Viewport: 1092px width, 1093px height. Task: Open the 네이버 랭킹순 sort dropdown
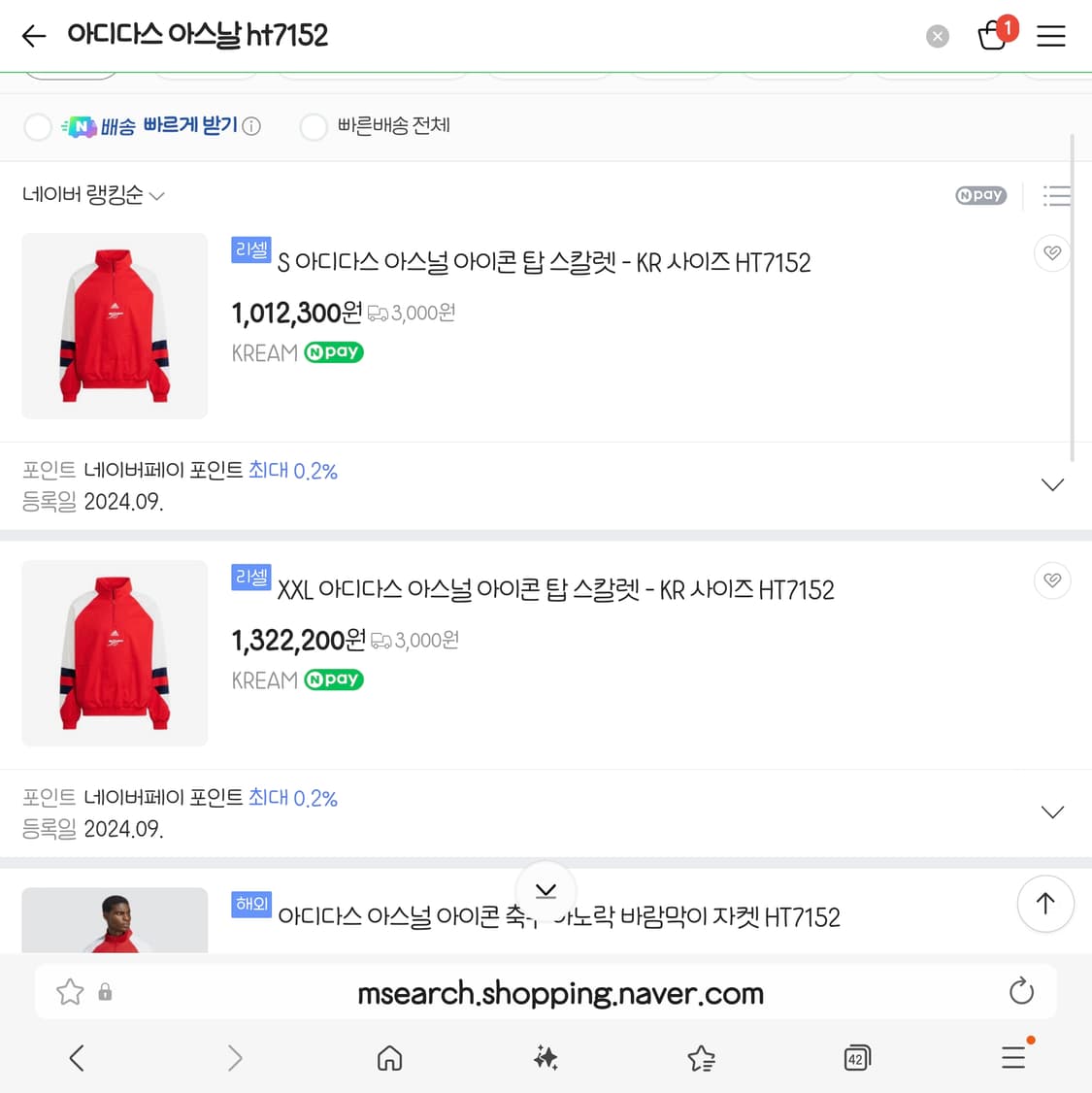[x=92, y=194]
